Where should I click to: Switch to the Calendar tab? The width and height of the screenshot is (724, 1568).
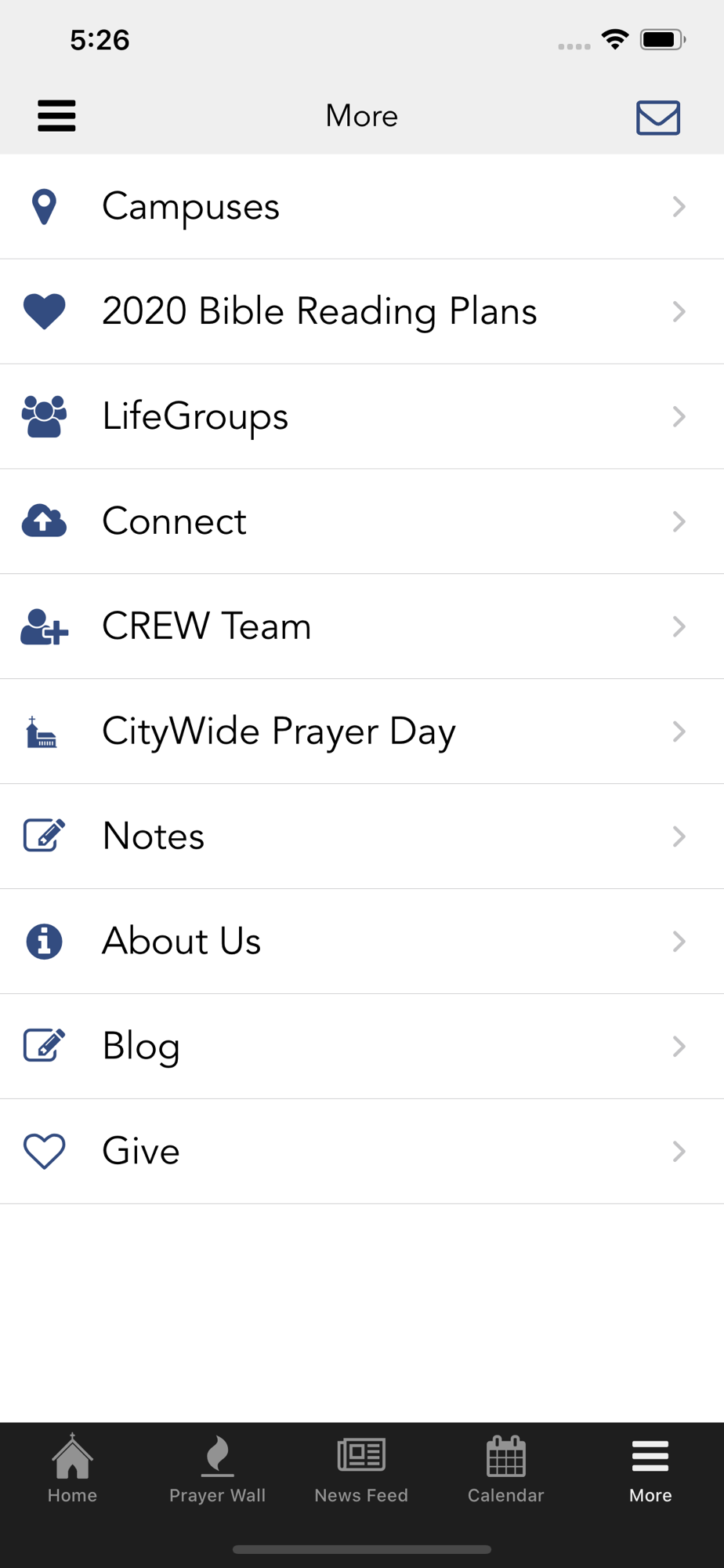506,1468
